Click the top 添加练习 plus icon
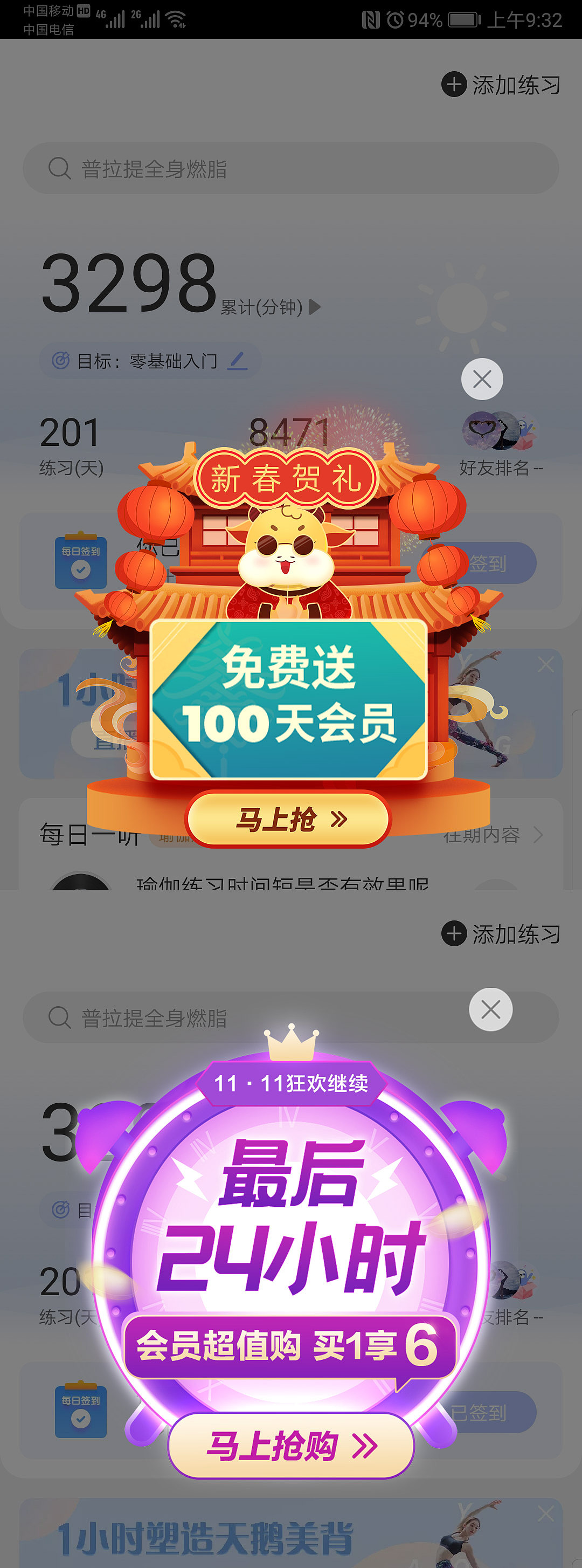Viewport: 582px width, 1568px height. tap(454, 85)
